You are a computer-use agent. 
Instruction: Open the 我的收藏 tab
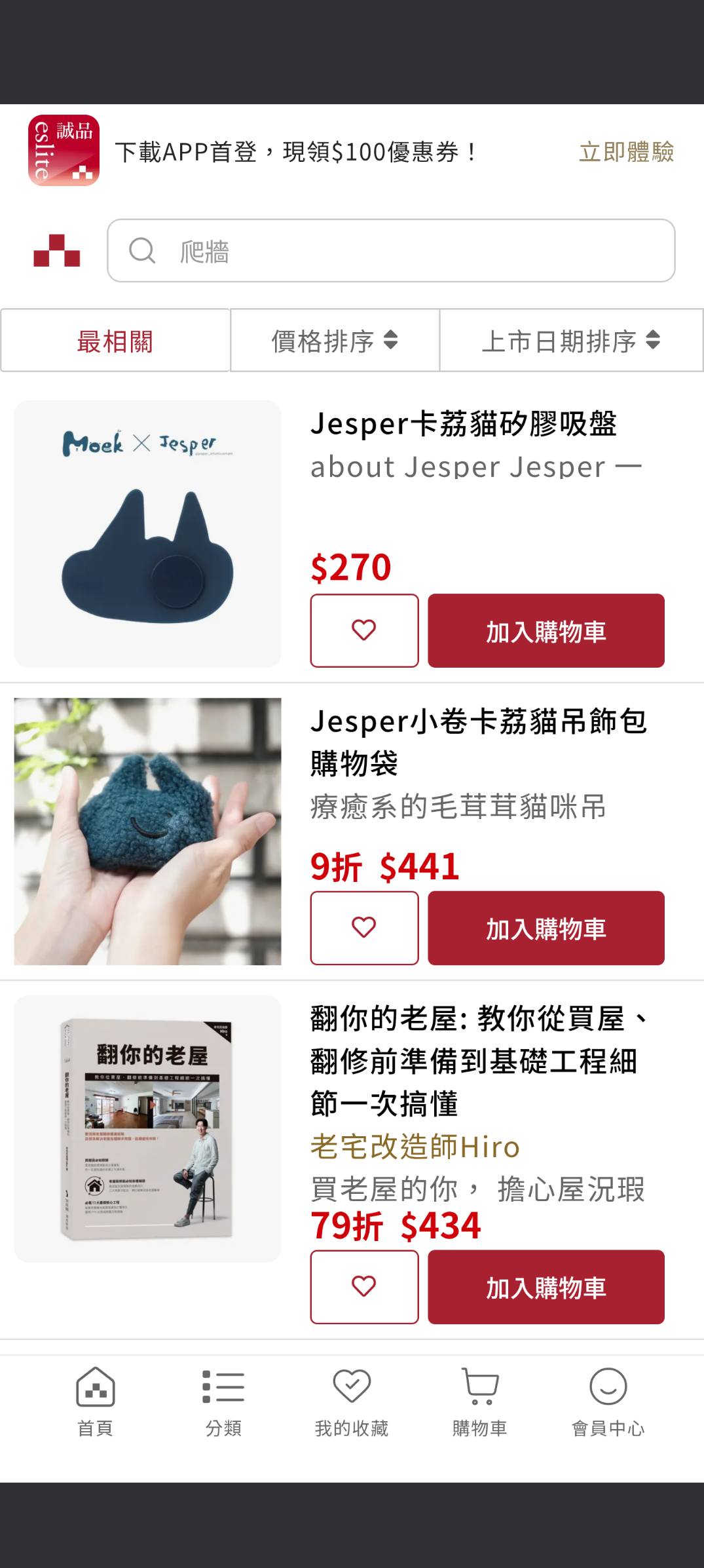coord(352,1401)
